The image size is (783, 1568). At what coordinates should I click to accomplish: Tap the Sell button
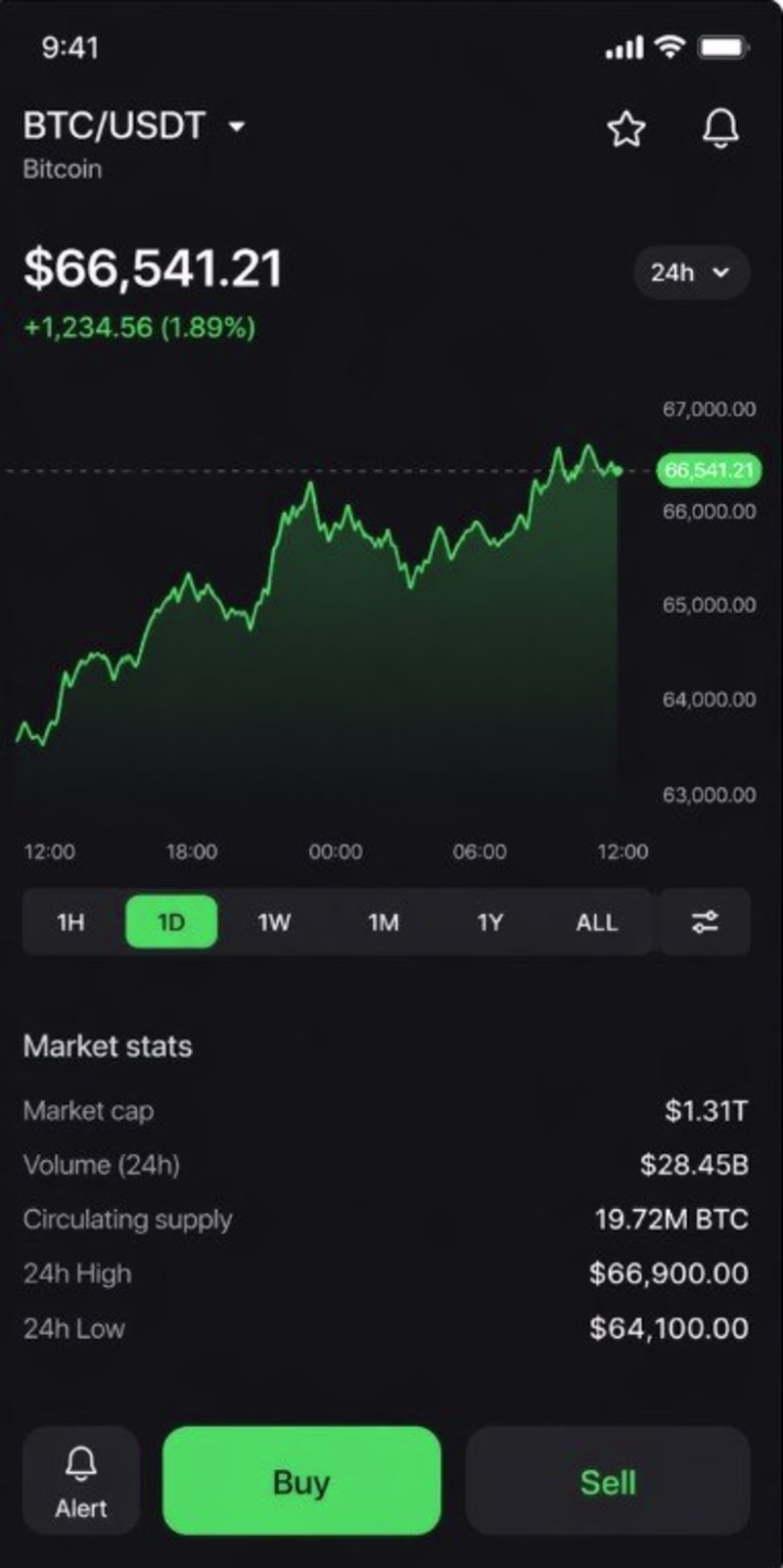(x=608, y=1480)
